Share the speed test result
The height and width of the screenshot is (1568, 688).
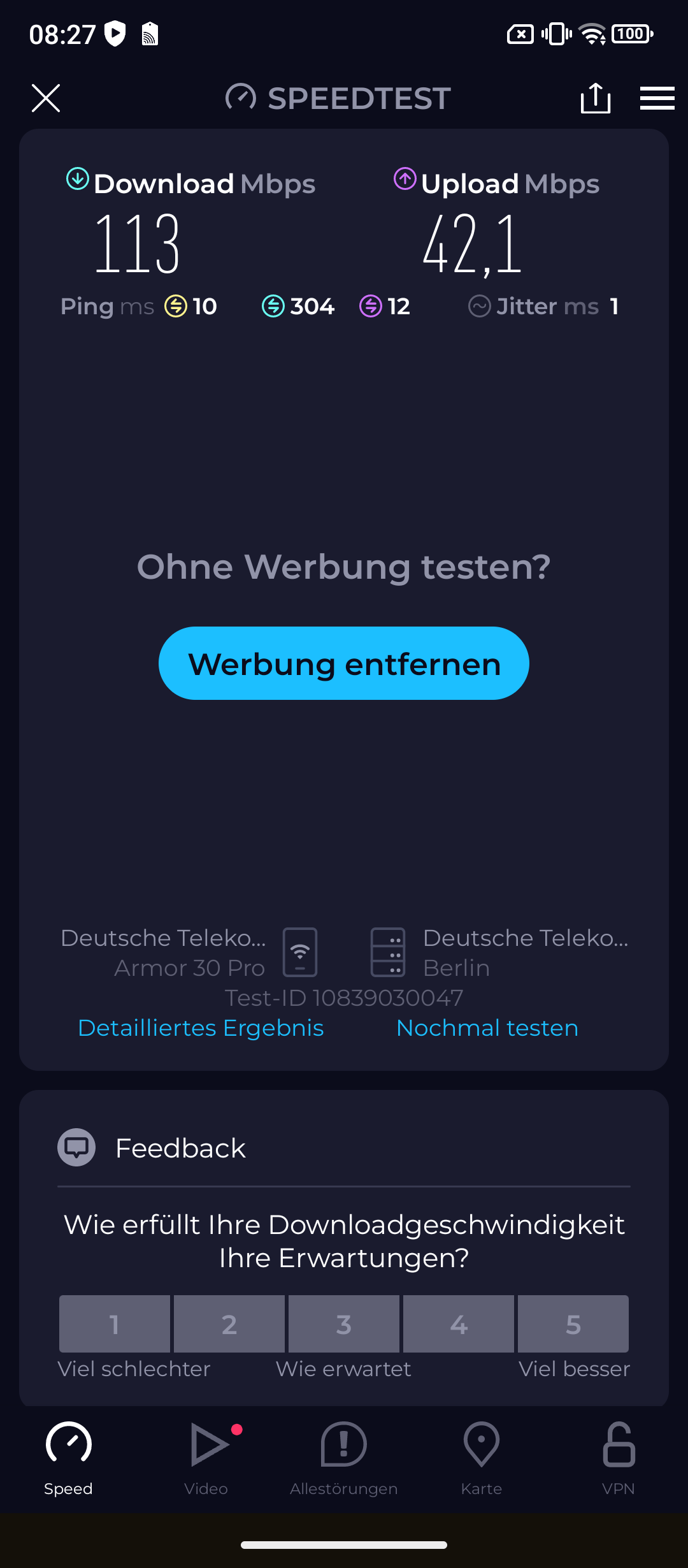pyautogui.click(x=596, y=98)
